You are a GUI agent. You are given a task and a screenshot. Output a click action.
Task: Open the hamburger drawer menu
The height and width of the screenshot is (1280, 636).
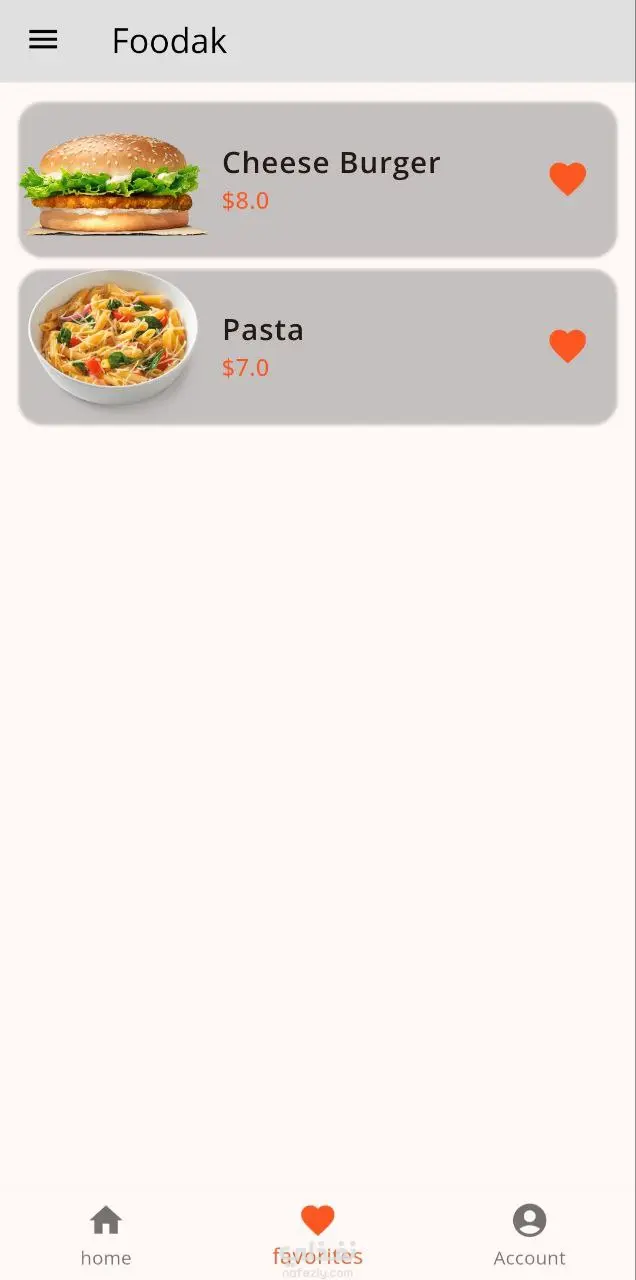(43, 40)
